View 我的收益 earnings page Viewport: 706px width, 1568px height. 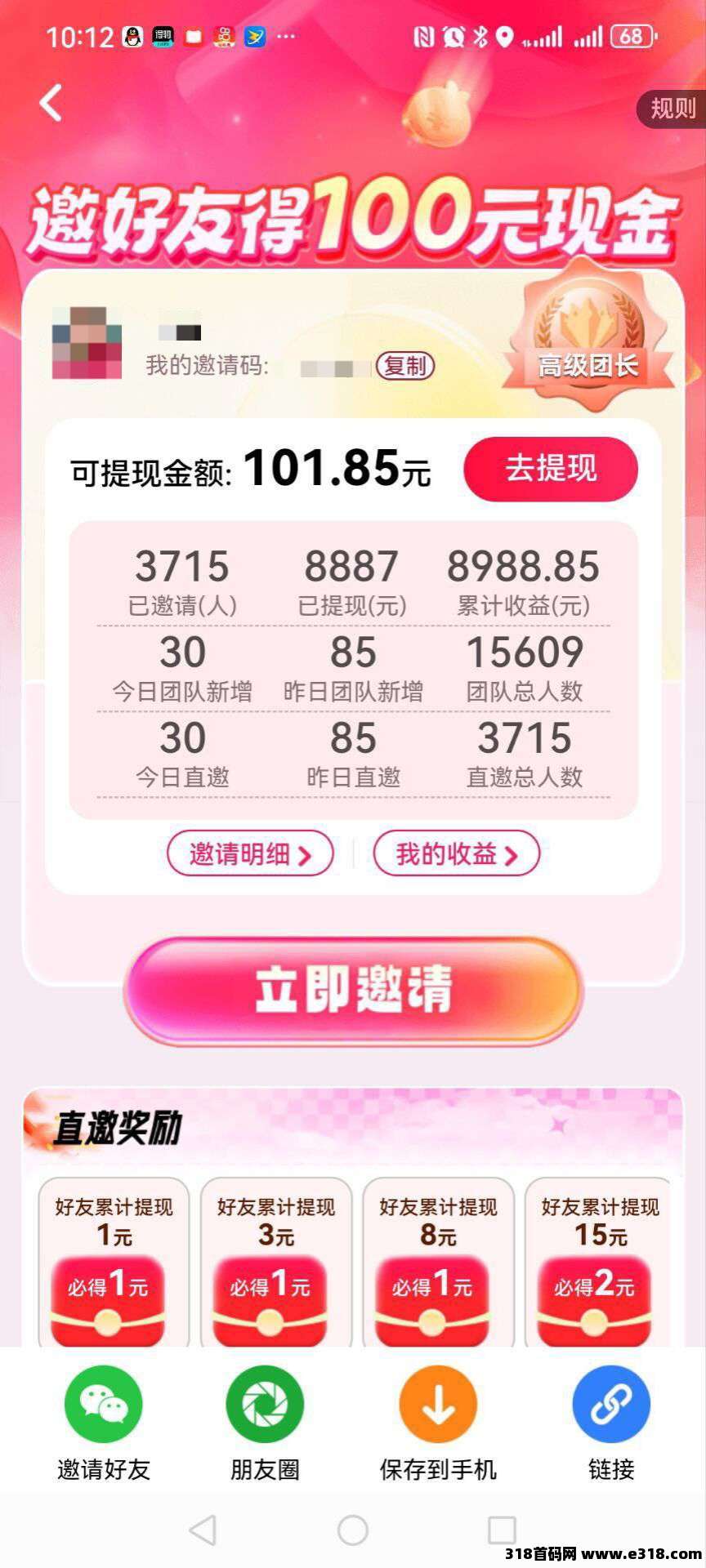(x=456, y=854)
